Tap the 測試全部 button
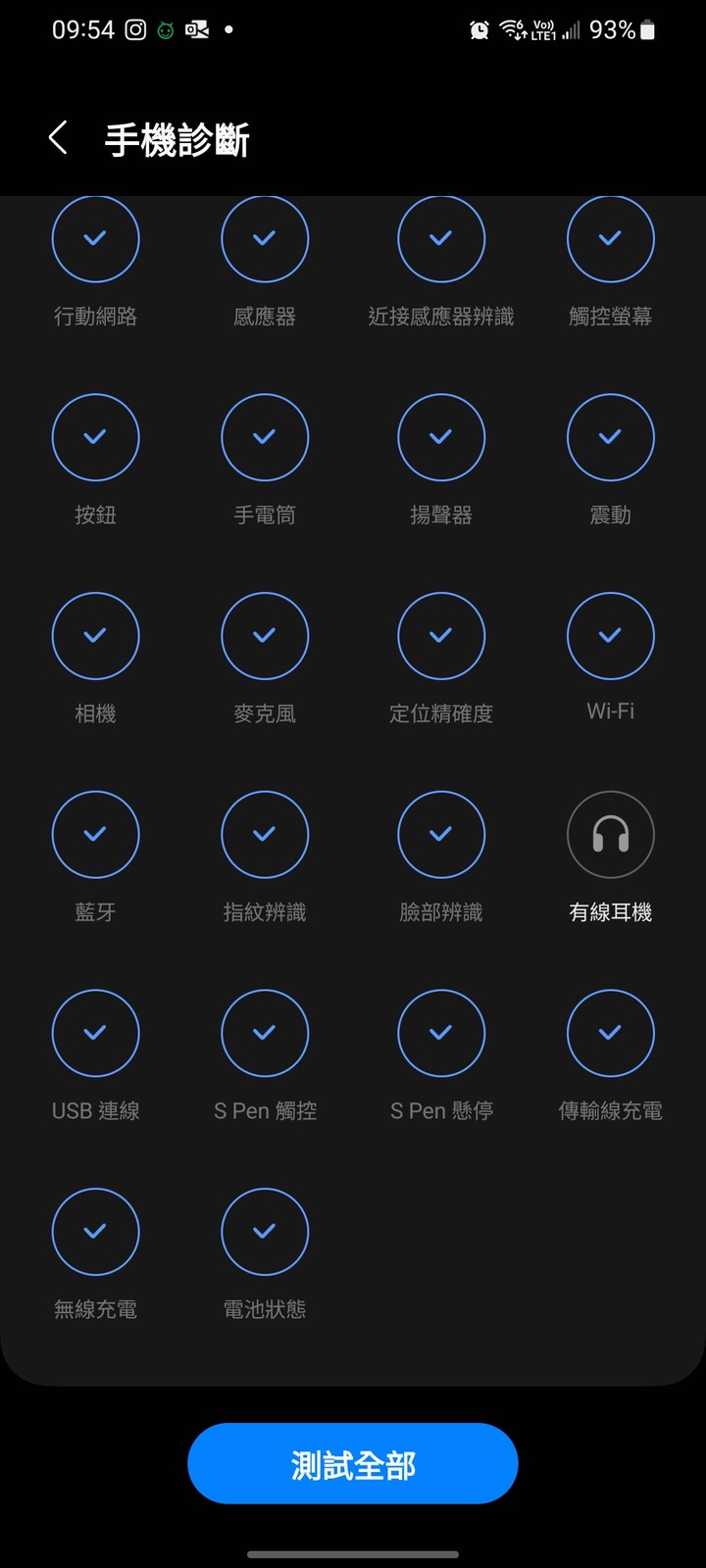 tap(352, 1463)
